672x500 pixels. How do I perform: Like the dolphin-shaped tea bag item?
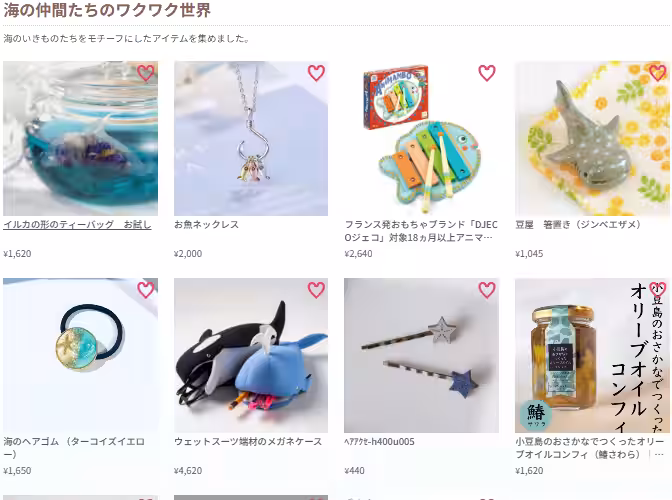145,73
